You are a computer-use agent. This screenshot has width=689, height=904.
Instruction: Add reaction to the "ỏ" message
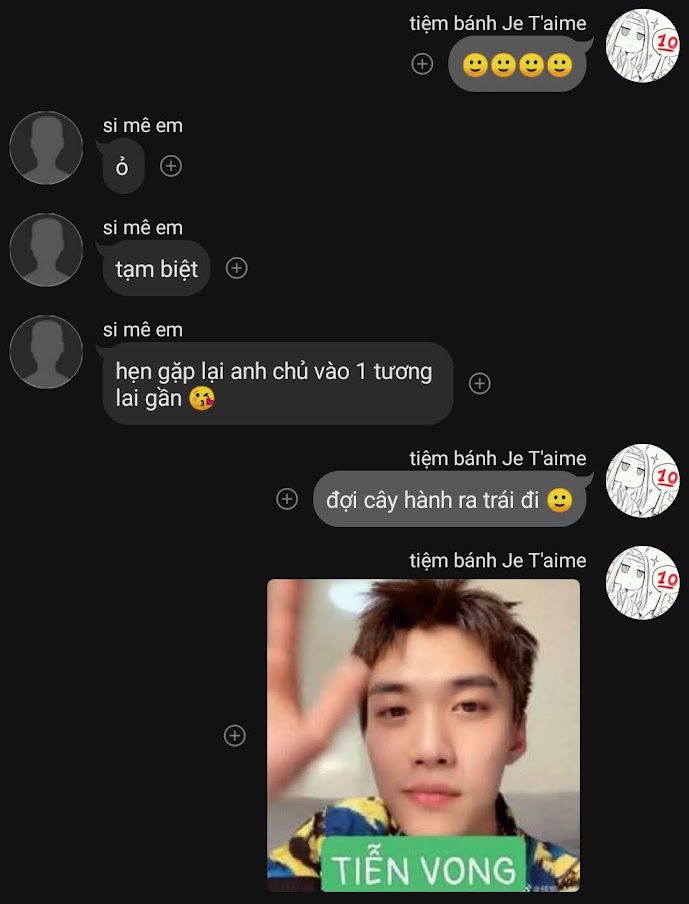coord(171,166)
